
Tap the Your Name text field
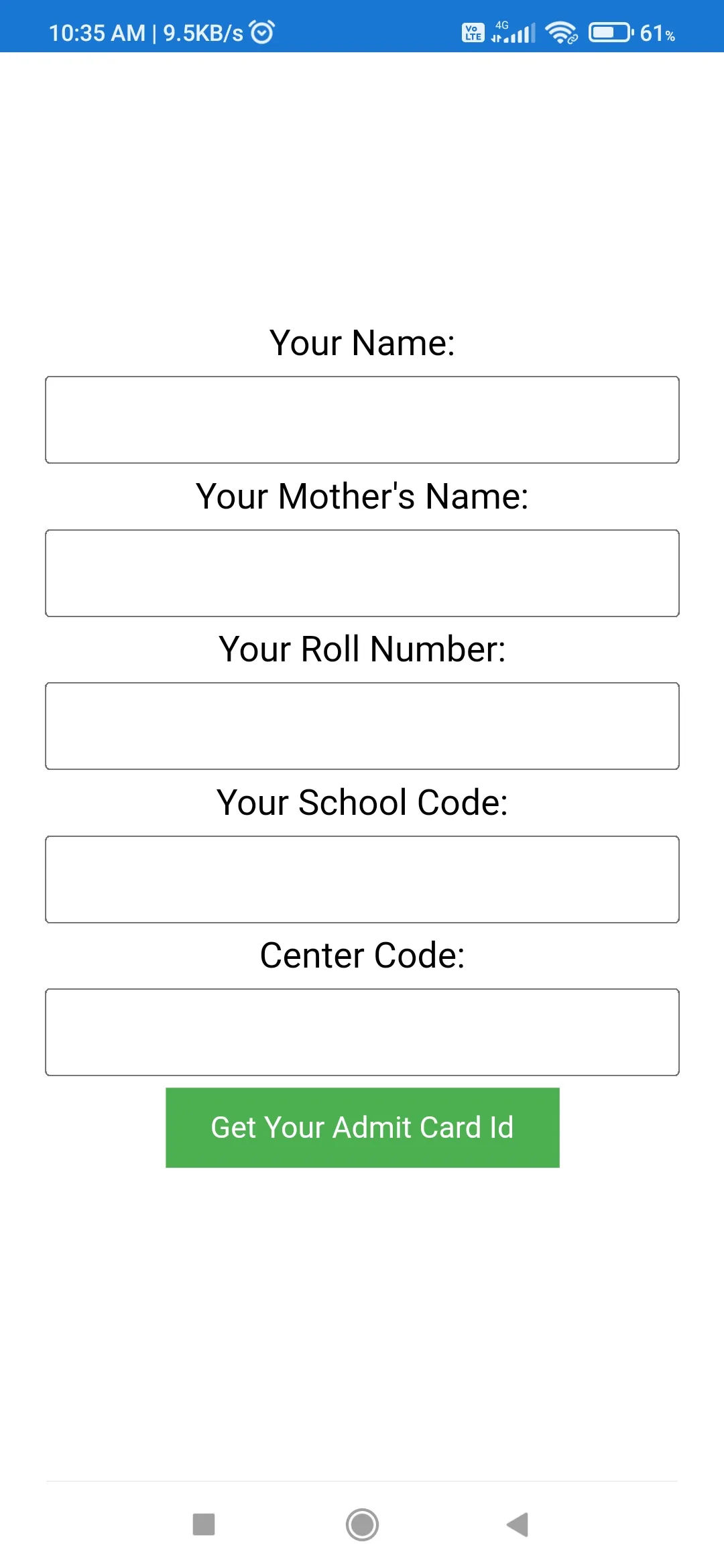click(362, 419)
